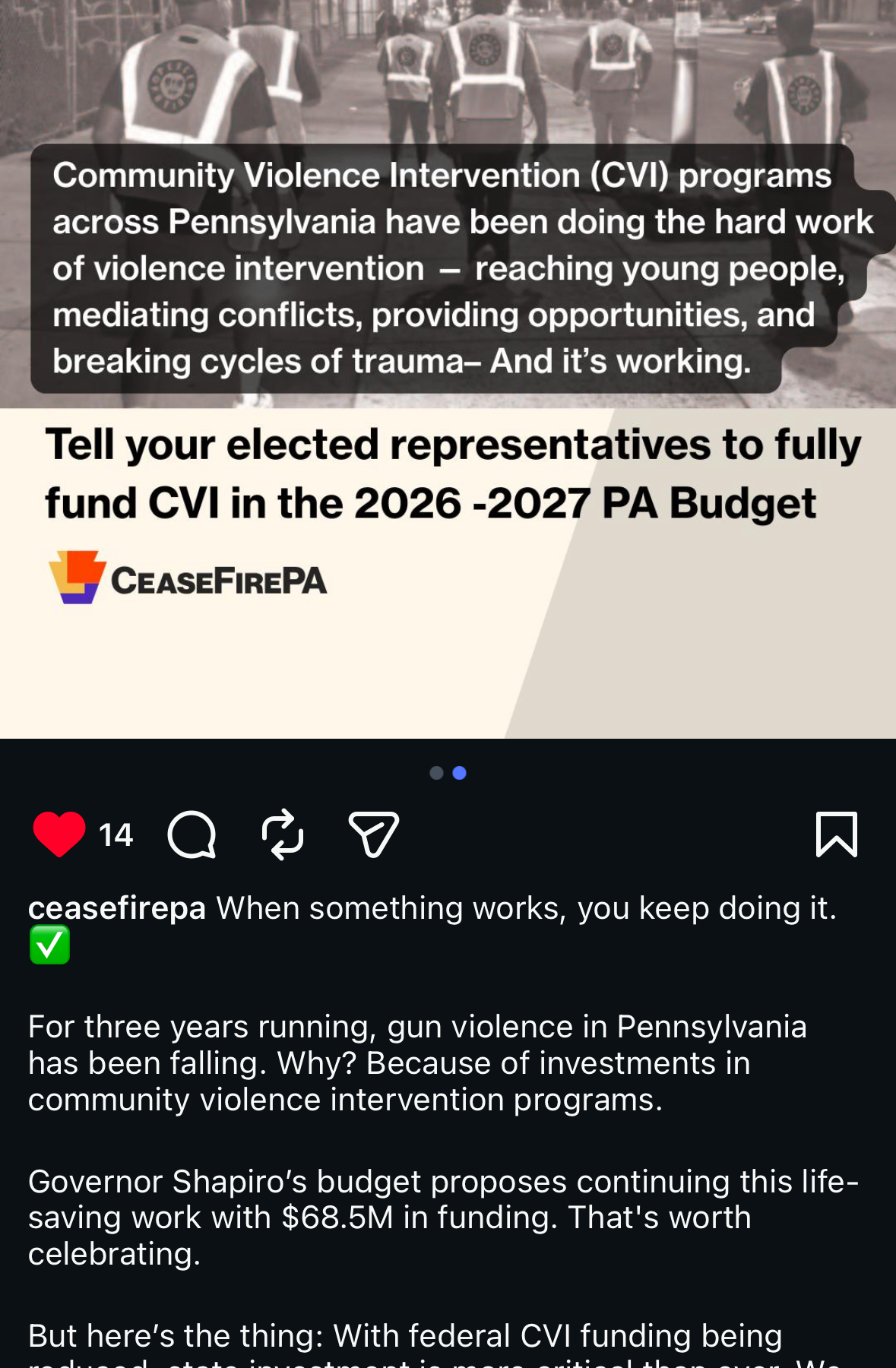View the CeaseFirePA post image
Screen dimensions: 896x1368
(448, 369)
